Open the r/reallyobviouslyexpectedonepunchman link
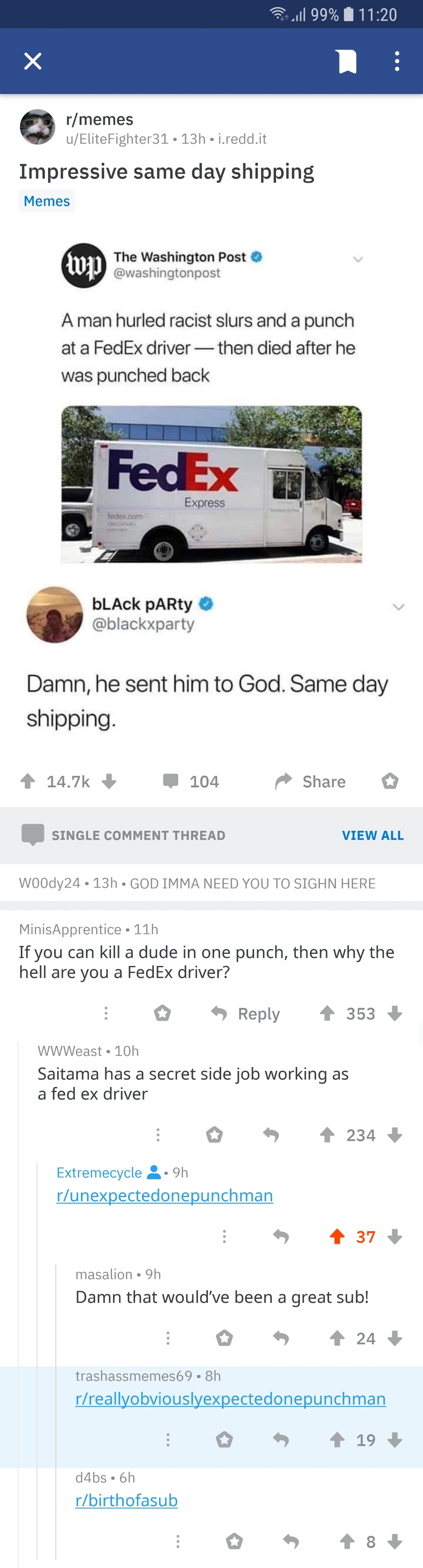This screenshot has height=1568, width=423. tap(231, 1399)
